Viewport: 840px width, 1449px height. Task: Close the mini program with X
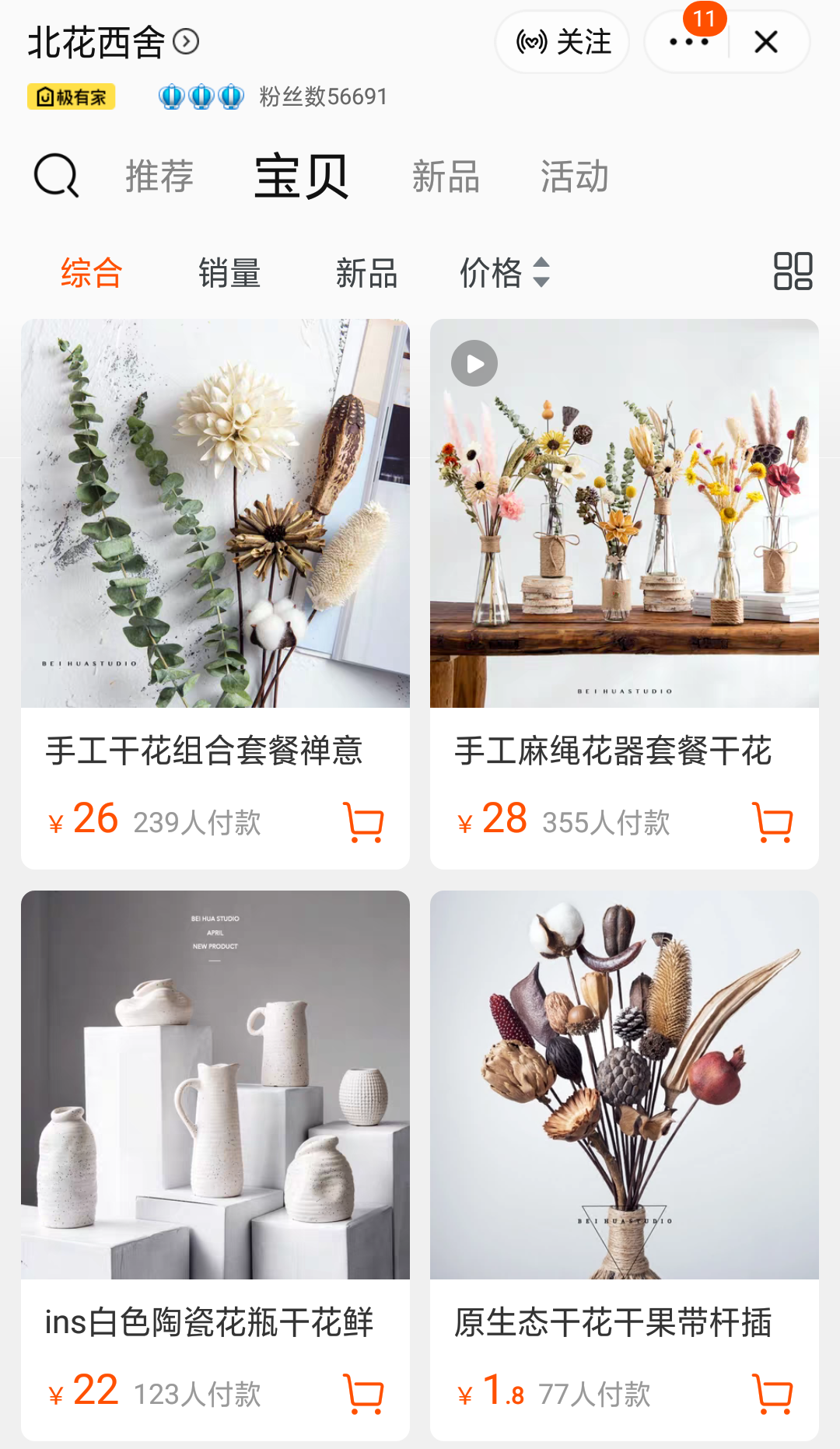click(x=766, y=42)
